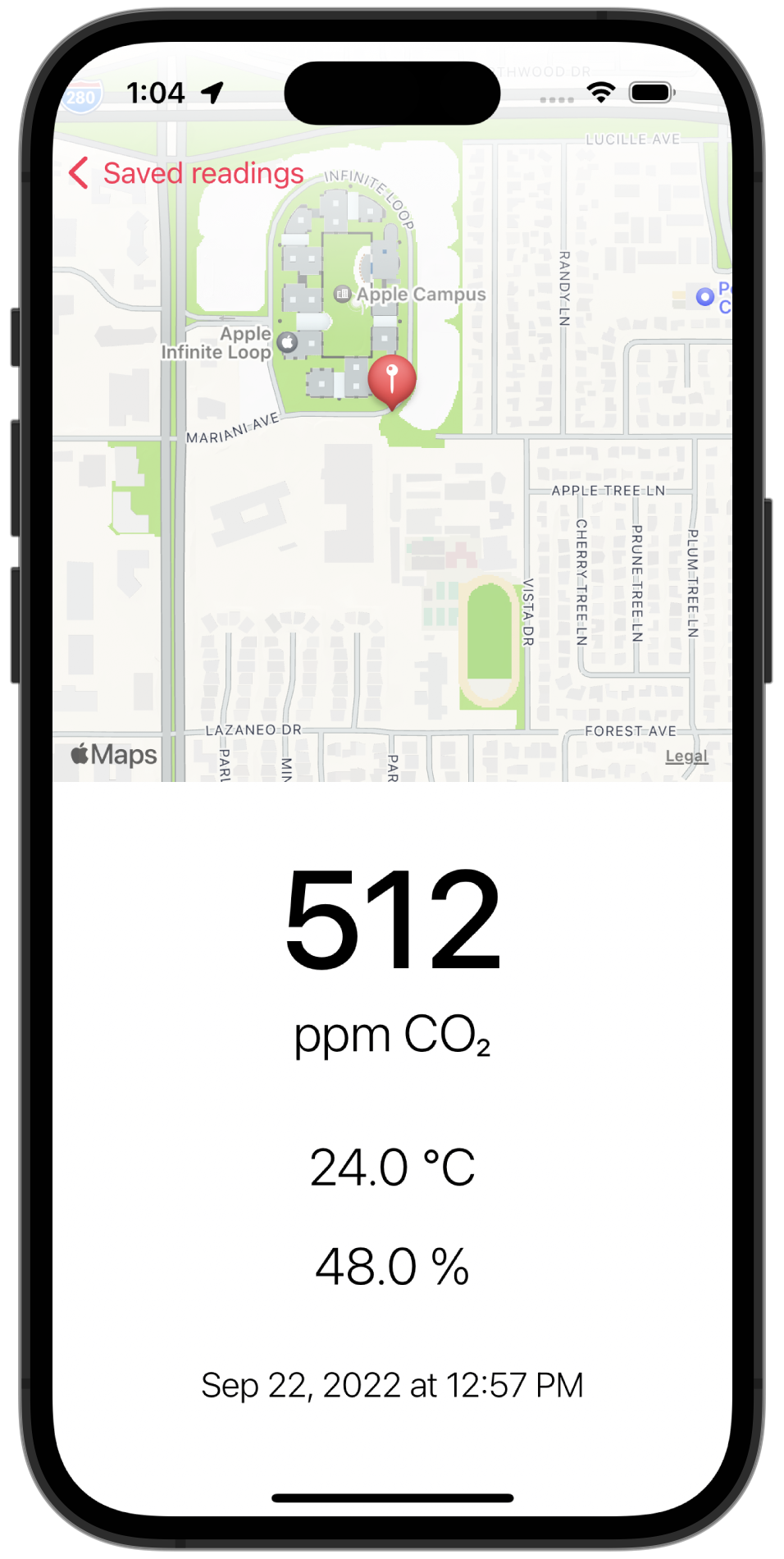Tap the red map pin

(x=392, y=379)
